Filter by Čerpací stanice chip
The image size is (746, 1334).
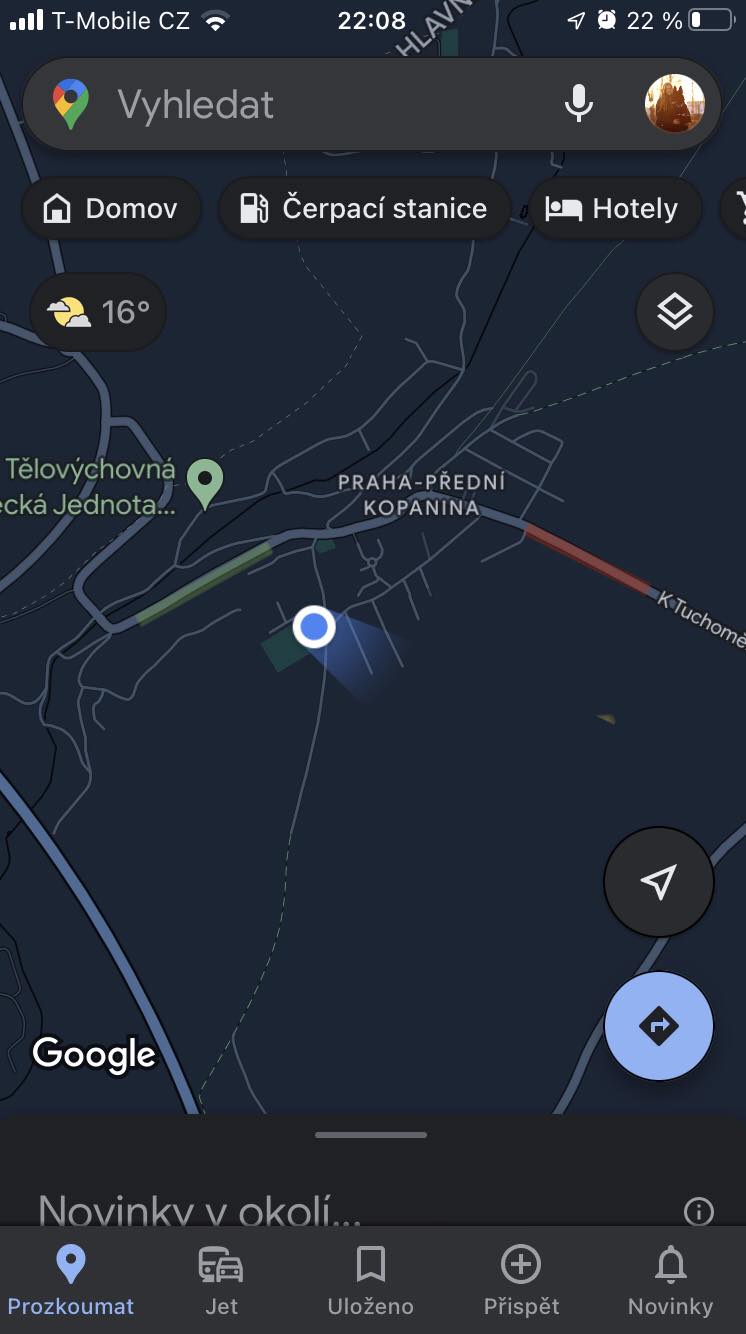pos(364,208)
